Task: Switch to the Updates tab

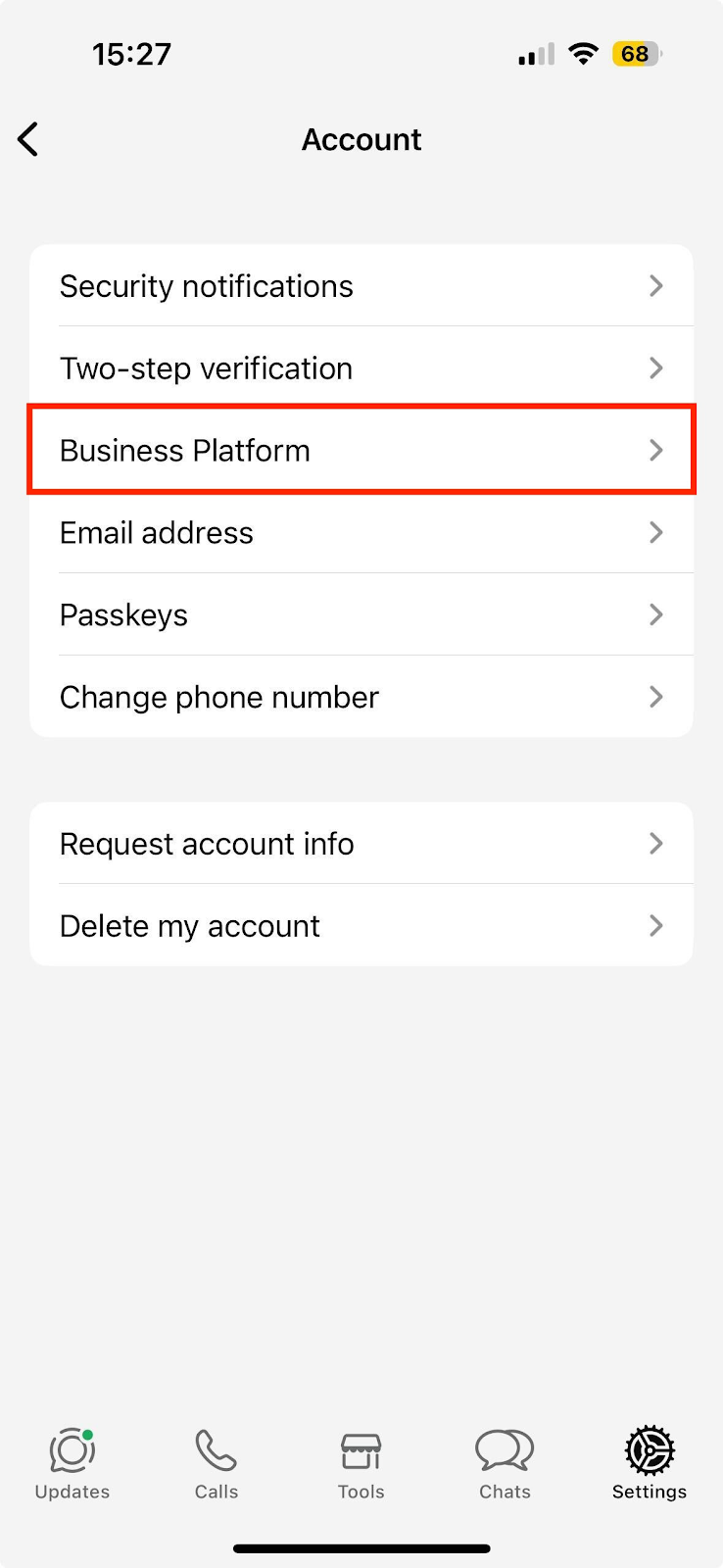Action: (x=72, y=1464)
